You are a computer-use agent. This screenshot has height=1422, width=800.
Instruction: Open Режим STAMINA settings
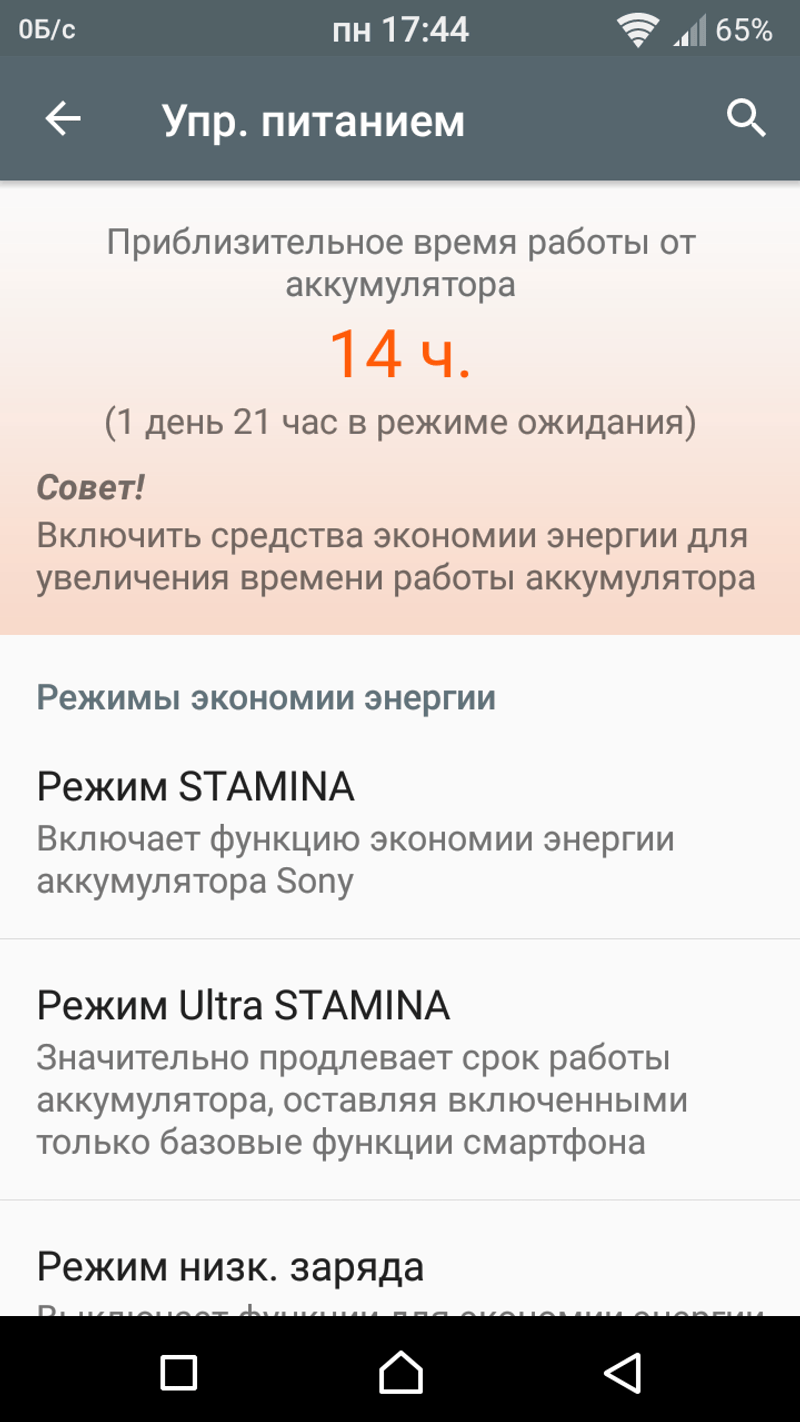tap(400, 832)
